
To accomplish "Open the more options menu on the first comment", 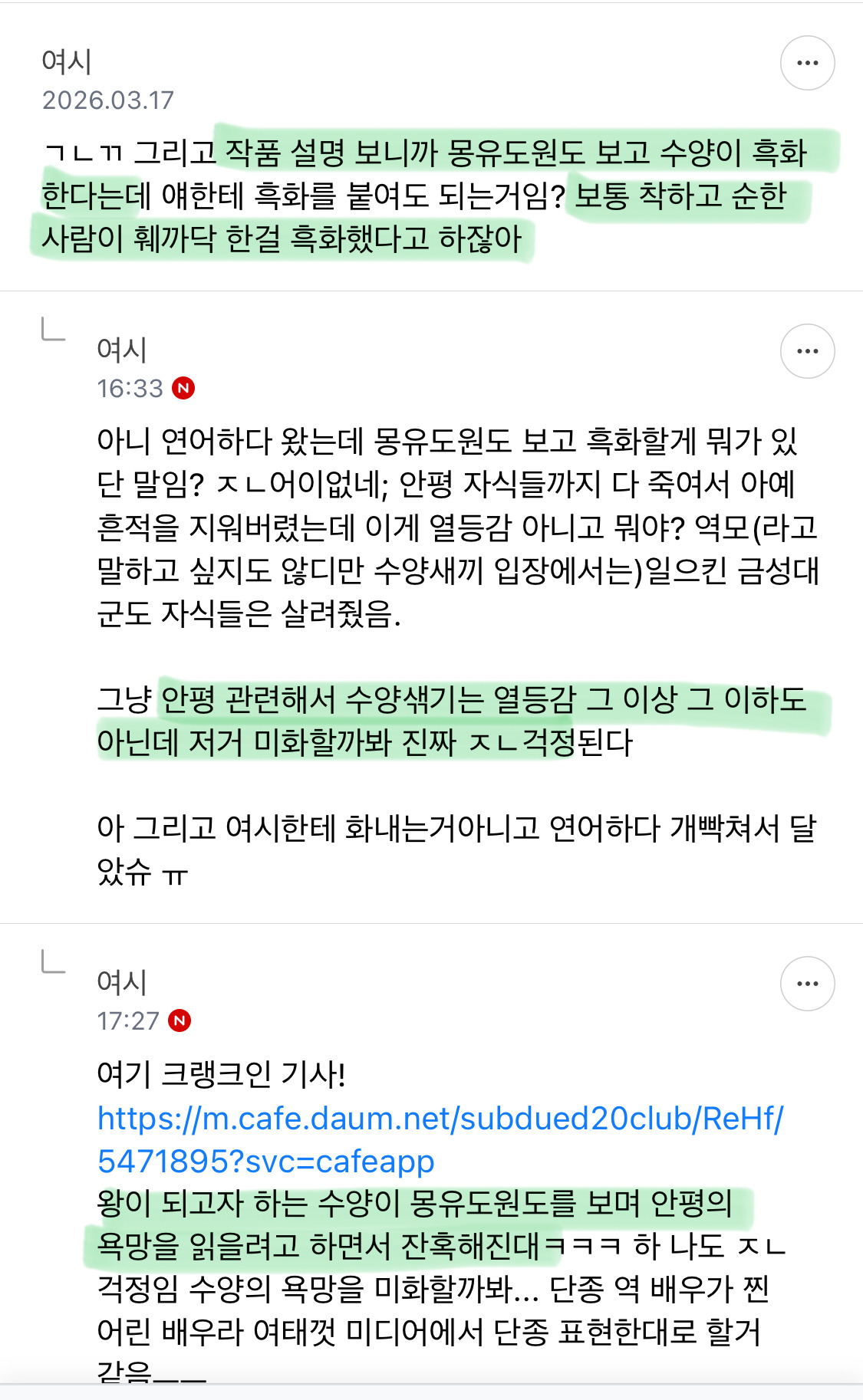I will tap(805, 63).
